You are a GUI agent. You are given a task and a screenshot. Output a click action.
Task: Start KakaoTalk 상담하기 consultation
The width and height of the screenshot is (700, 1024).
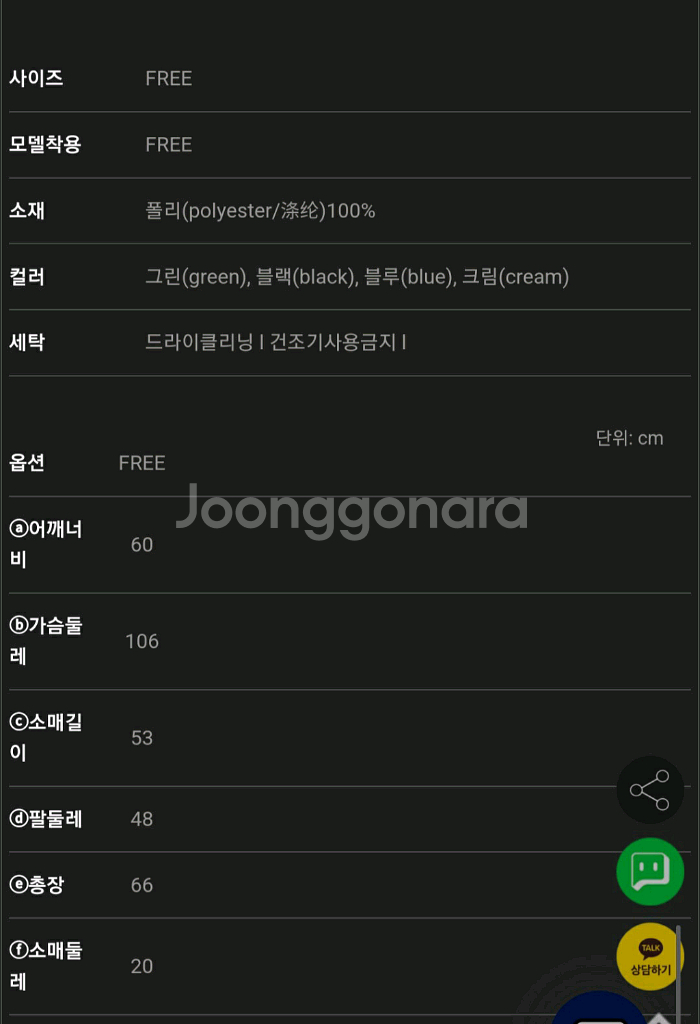click(650, 956)
